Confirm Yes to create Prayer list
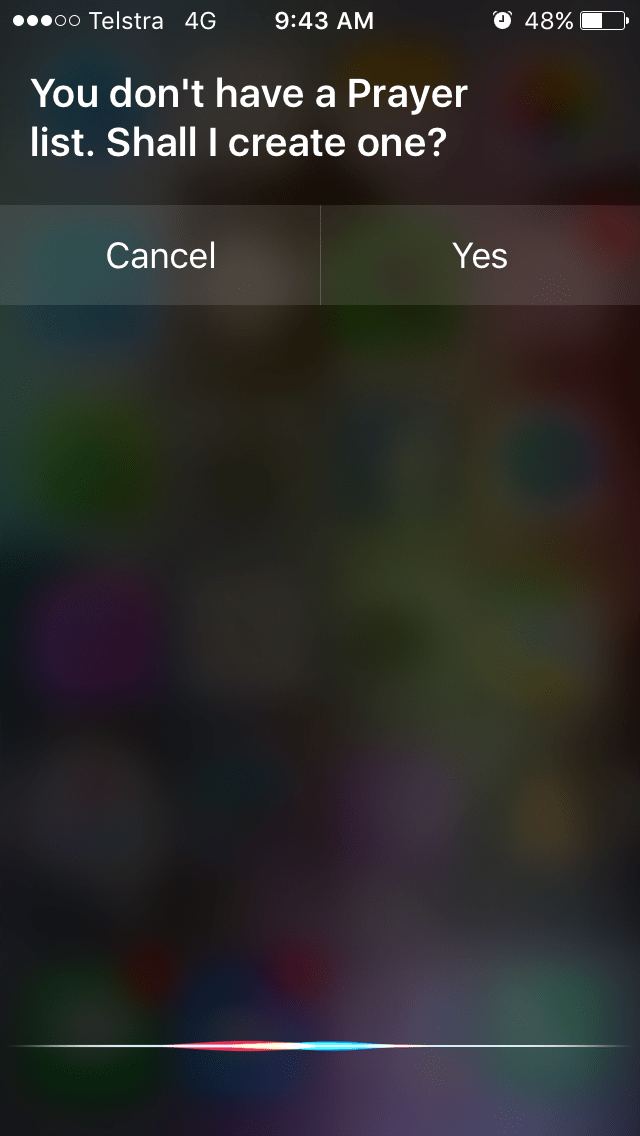Viewport: 640px width, 1136px height. click(480, 256)
